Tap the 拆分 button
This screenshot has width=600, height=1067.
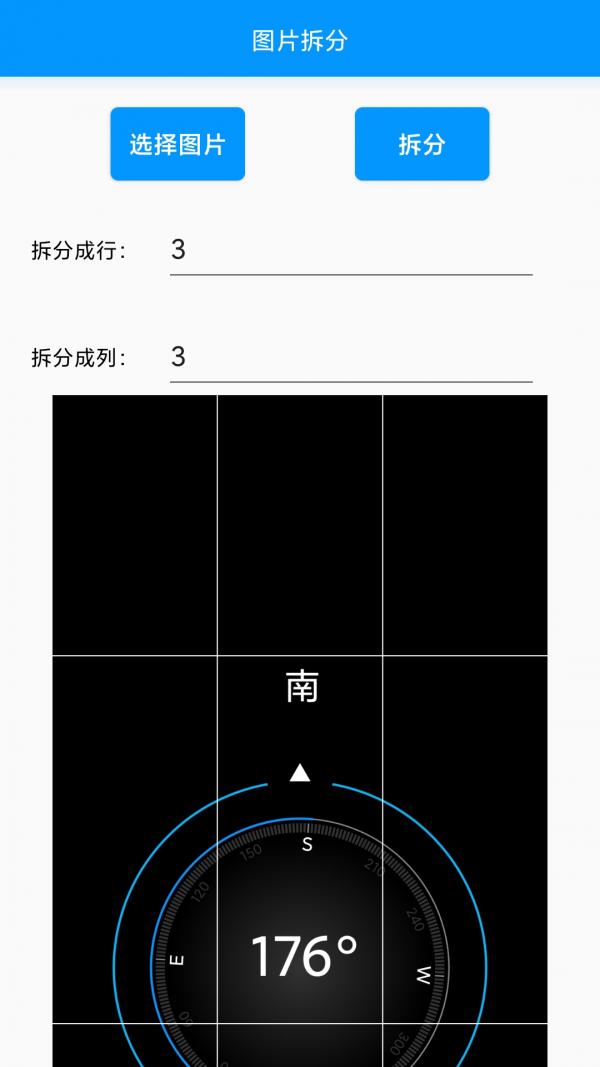tap(421, 144)
